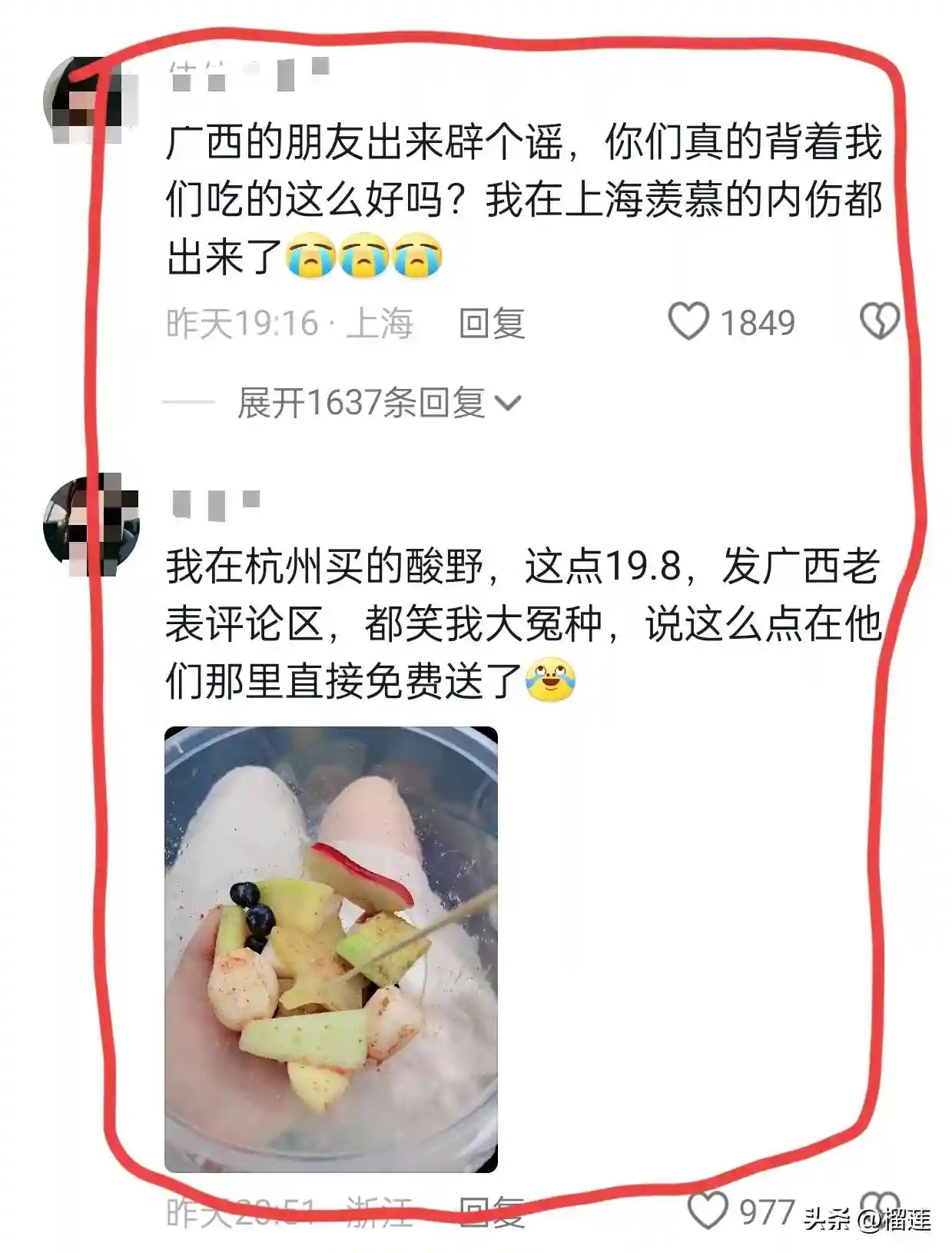Image resolution: width=952 pixels, height=1253 pixels.
Task: Open the avatar of the Shanghai commenter
Action: click(91, 101)
